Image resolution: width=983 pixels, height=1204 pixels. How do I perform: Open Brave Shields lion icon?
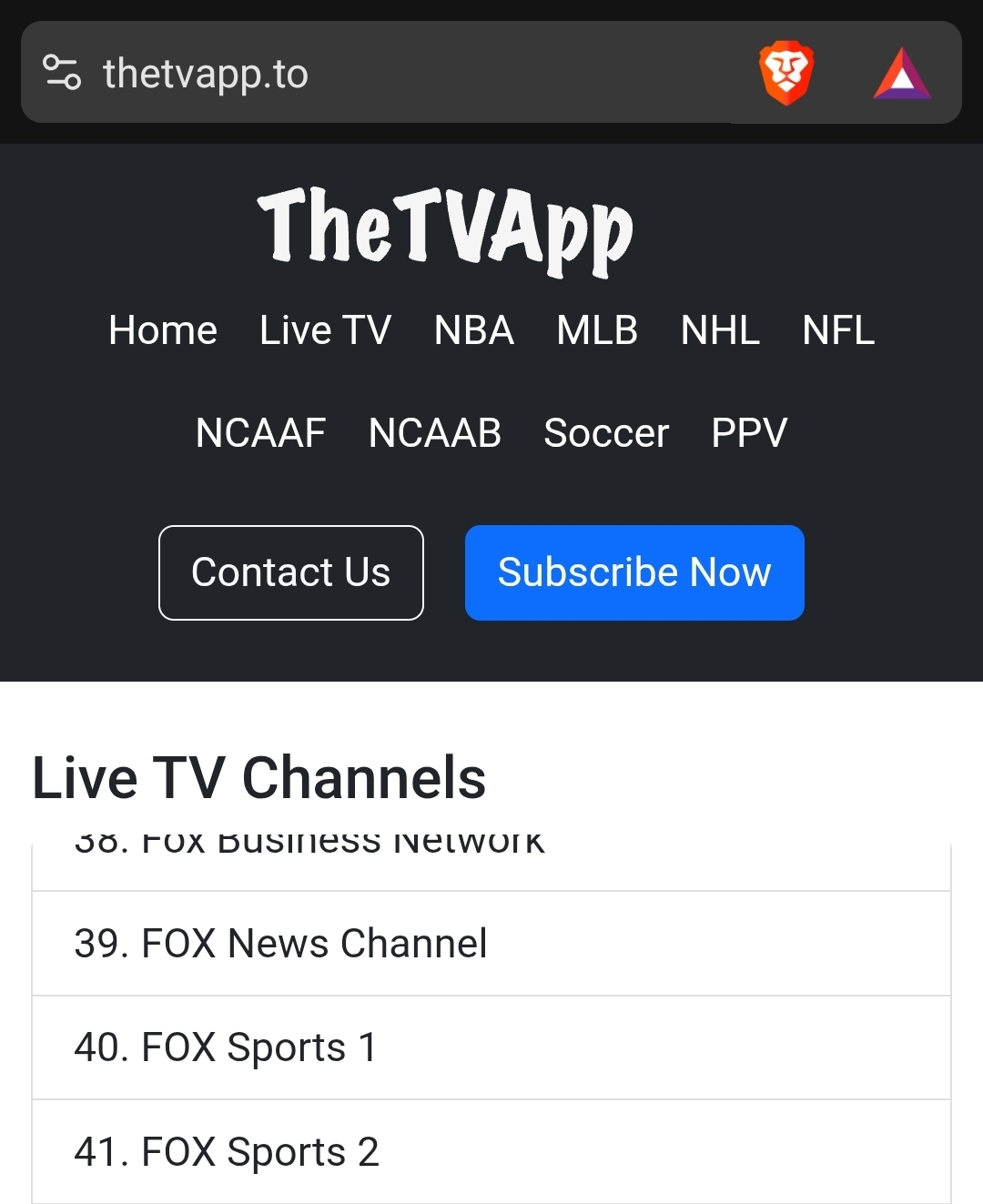pos(786,73)
